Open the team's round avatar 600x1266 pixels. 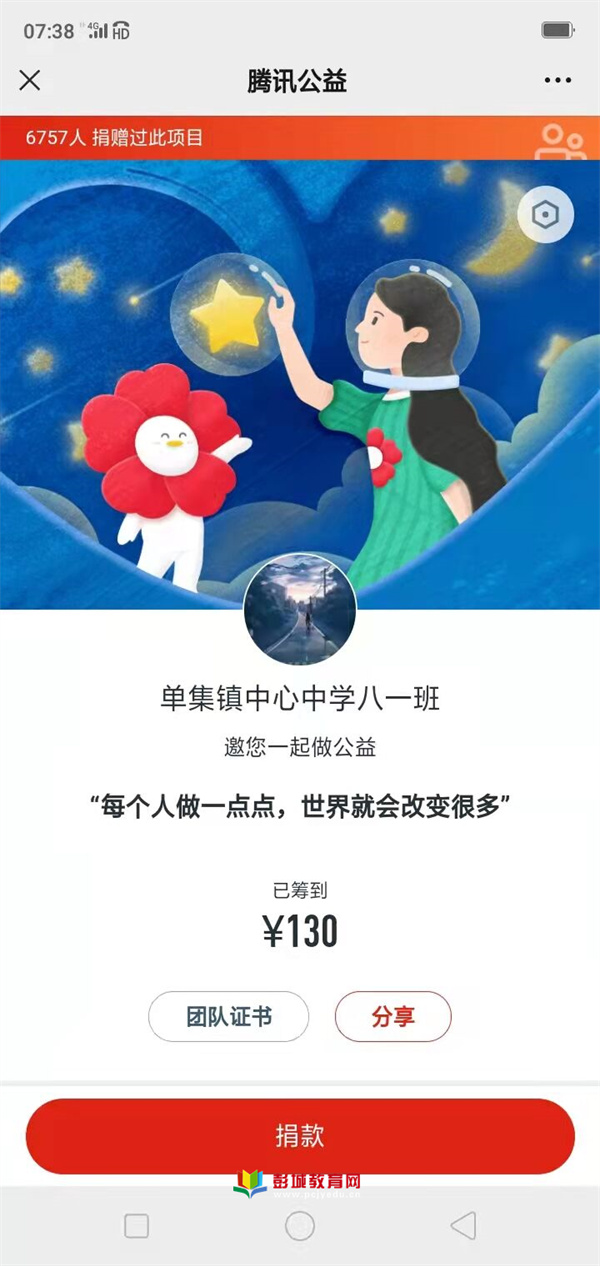300,610
